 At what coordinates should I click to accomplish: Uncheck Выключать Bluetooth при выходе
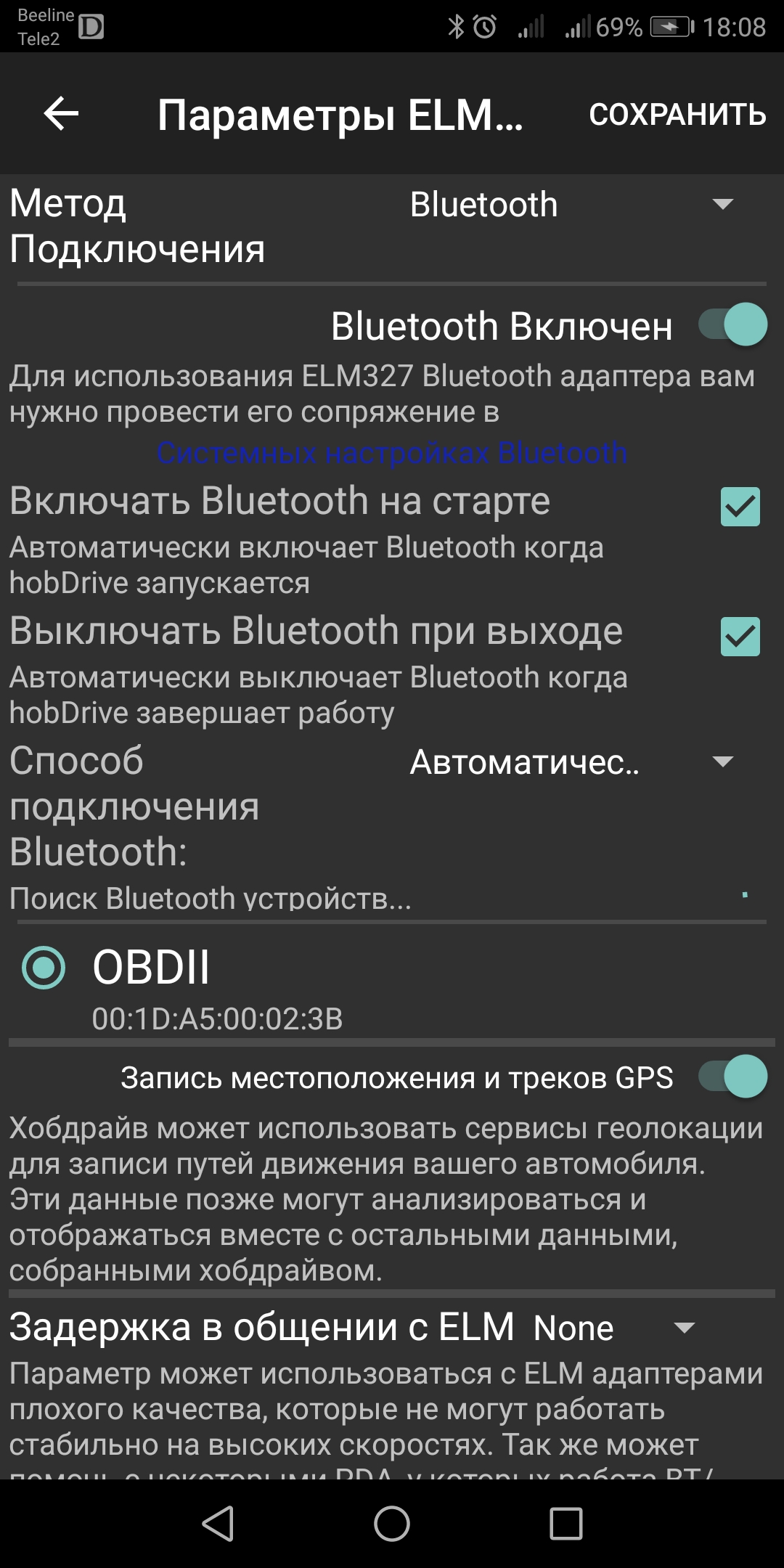pos(740,637)
